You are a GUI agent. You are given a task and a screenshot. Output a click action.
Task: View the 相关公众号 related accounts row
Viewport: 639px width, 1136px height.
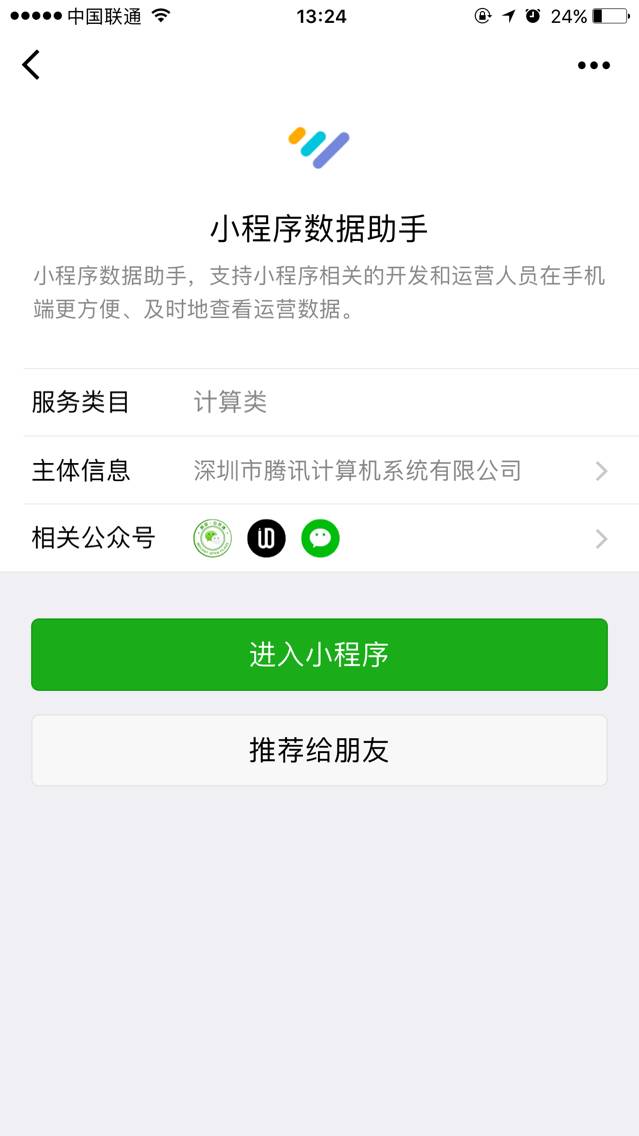click(320, 539)
